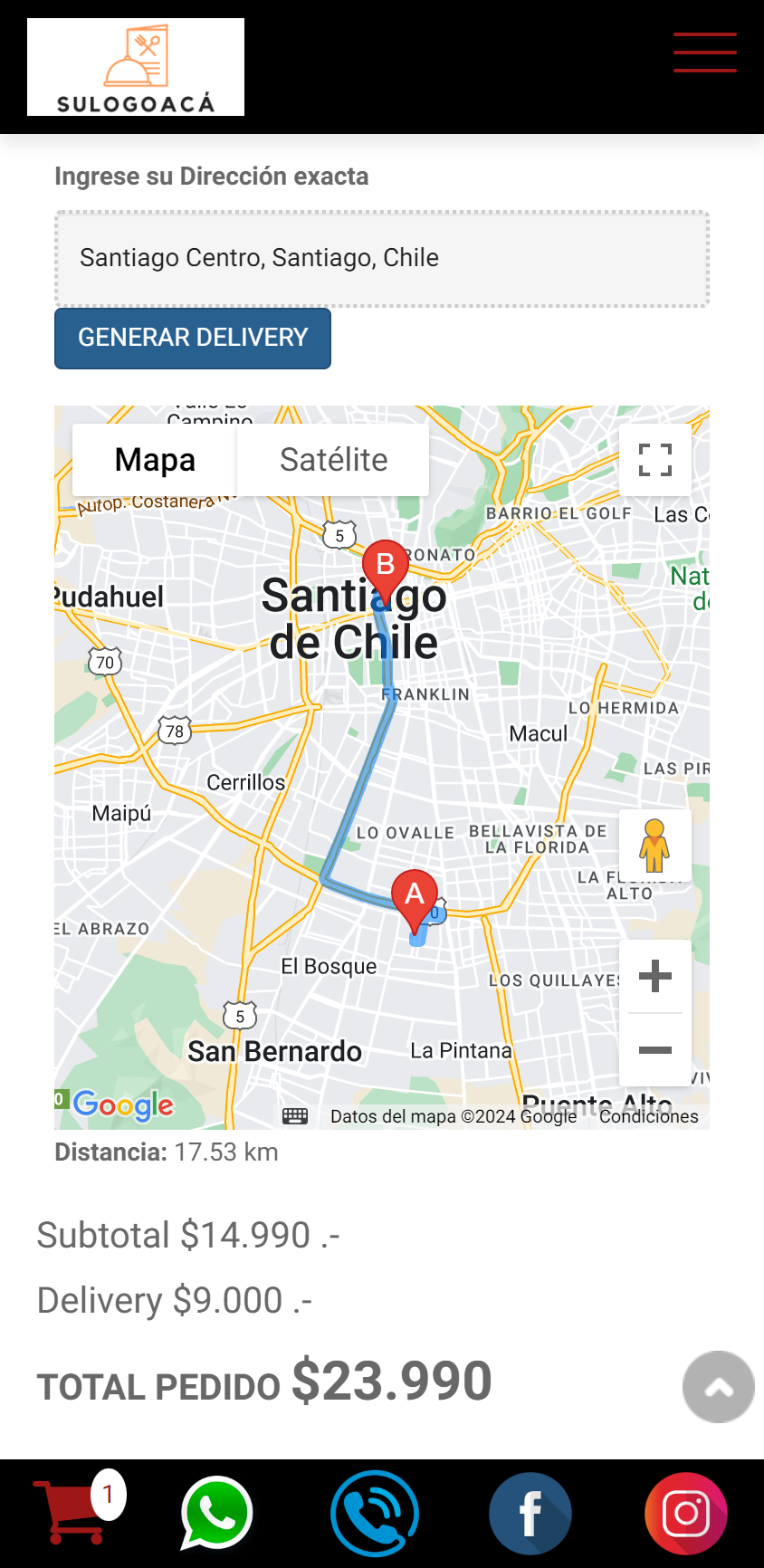Screen dimensions: 764x1568
Task: Open the hamburger menu
Action: pos(704,53)
